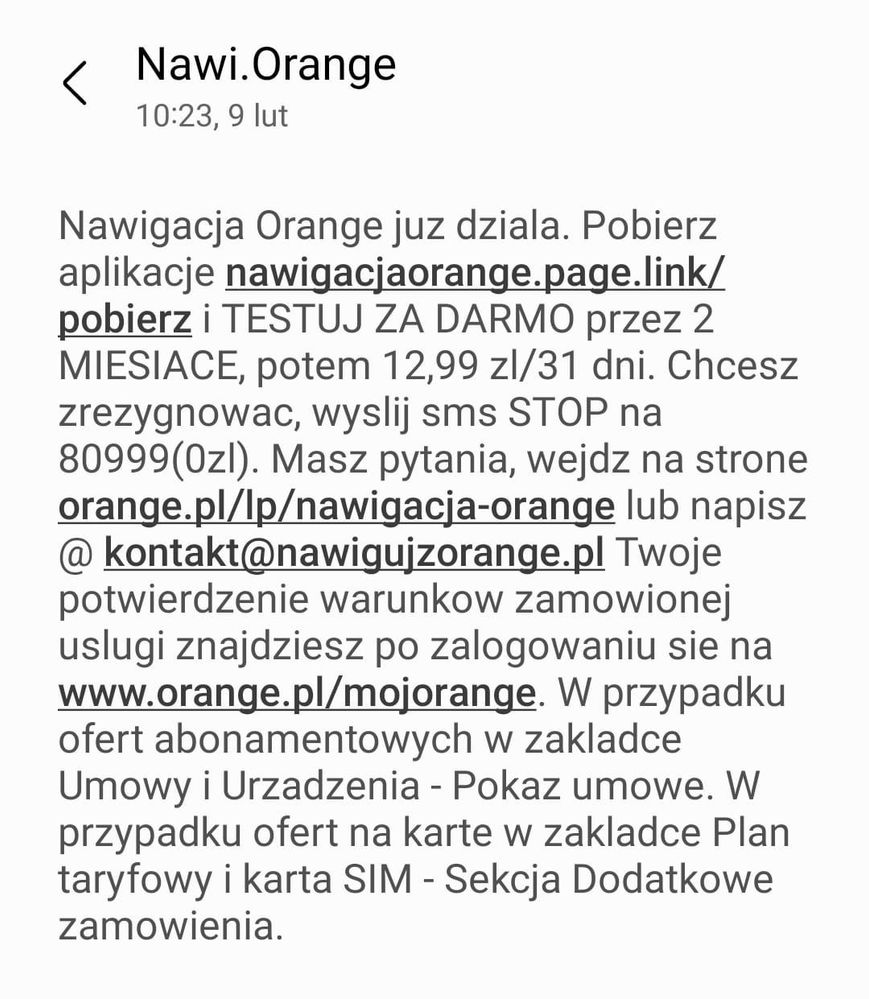This screenshot has width=869, height=999.
Task: Tap the kontakt@nawigujzorange.pl email address
Action: coord(354,552)
